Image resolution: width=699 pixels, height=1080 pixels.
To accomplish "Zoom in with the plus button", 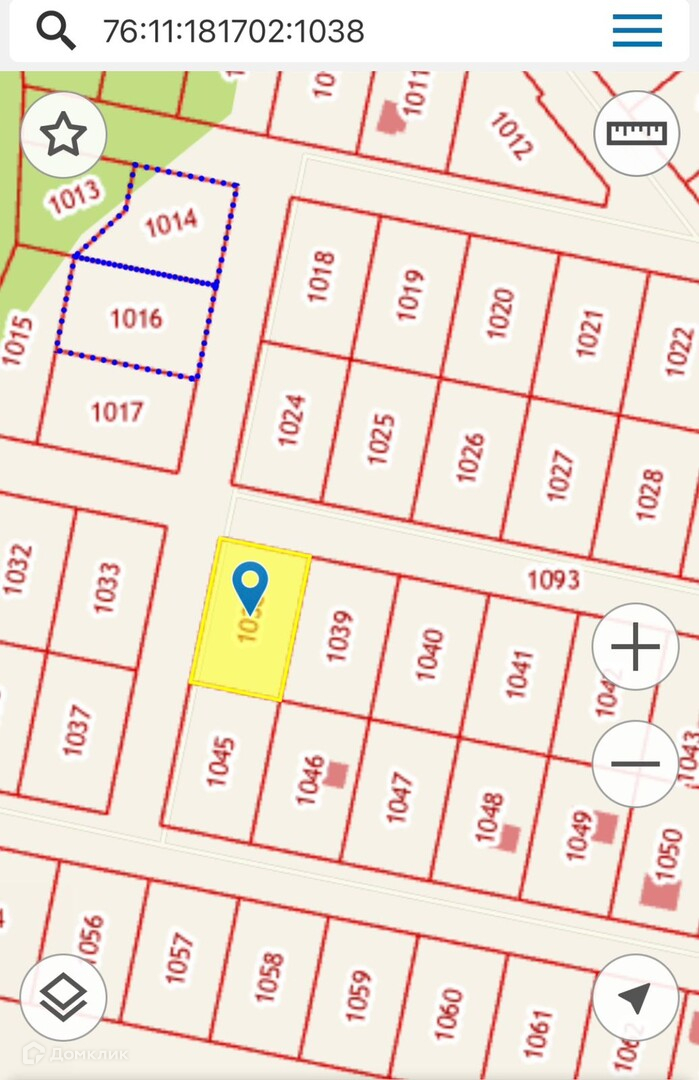I will 635,646.
